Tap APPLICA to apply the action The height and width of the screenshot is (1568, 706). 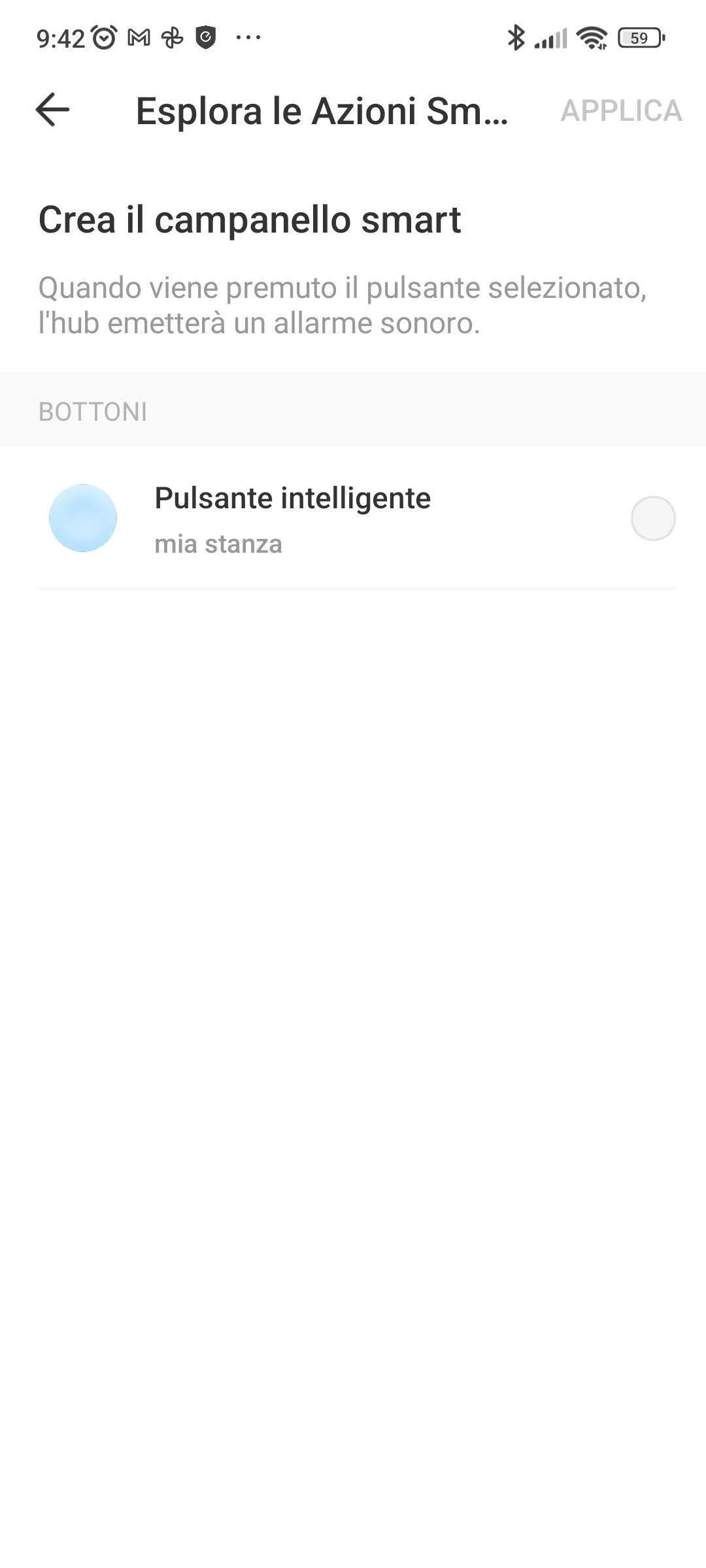(x=621, y=110)
